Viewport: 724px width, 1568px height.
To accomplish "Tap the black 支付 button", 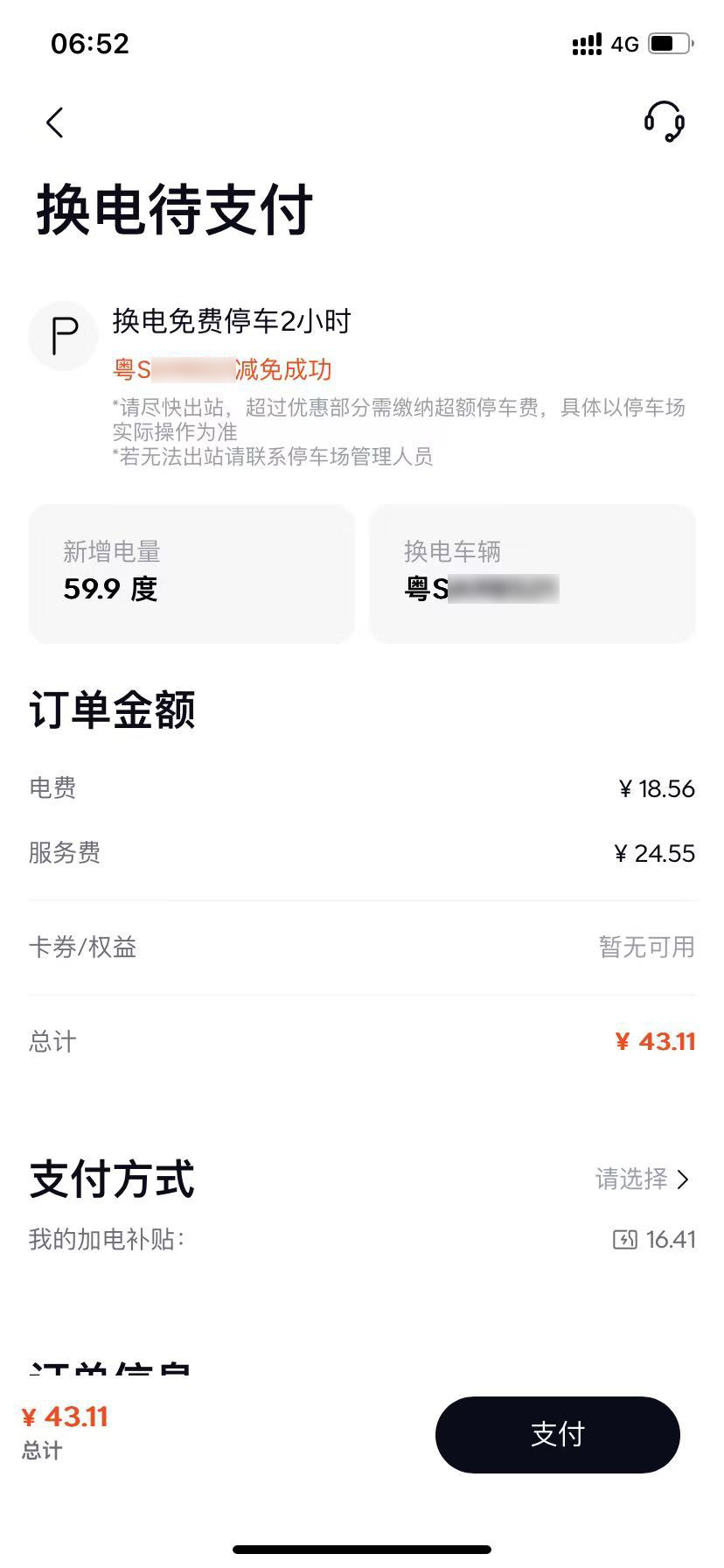I will point(557,1434).
